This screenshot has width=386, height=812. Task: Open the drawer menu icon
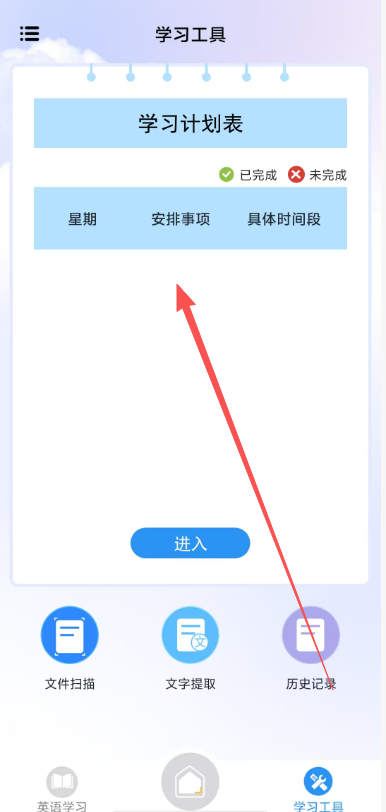point(30,34)
